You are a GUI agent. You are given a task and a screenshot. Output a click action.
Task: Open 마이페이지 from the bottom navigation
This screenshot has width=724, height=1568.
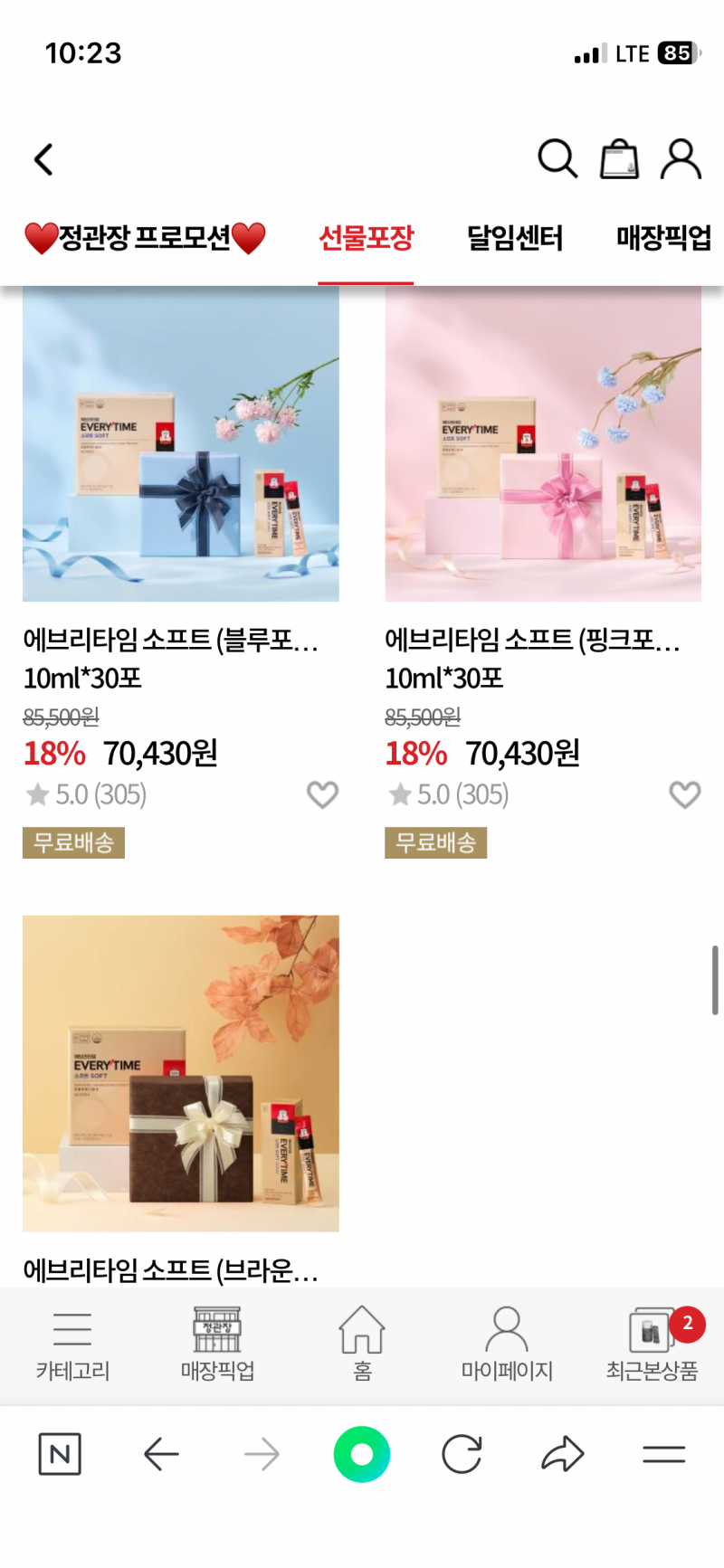point(507,1341)
